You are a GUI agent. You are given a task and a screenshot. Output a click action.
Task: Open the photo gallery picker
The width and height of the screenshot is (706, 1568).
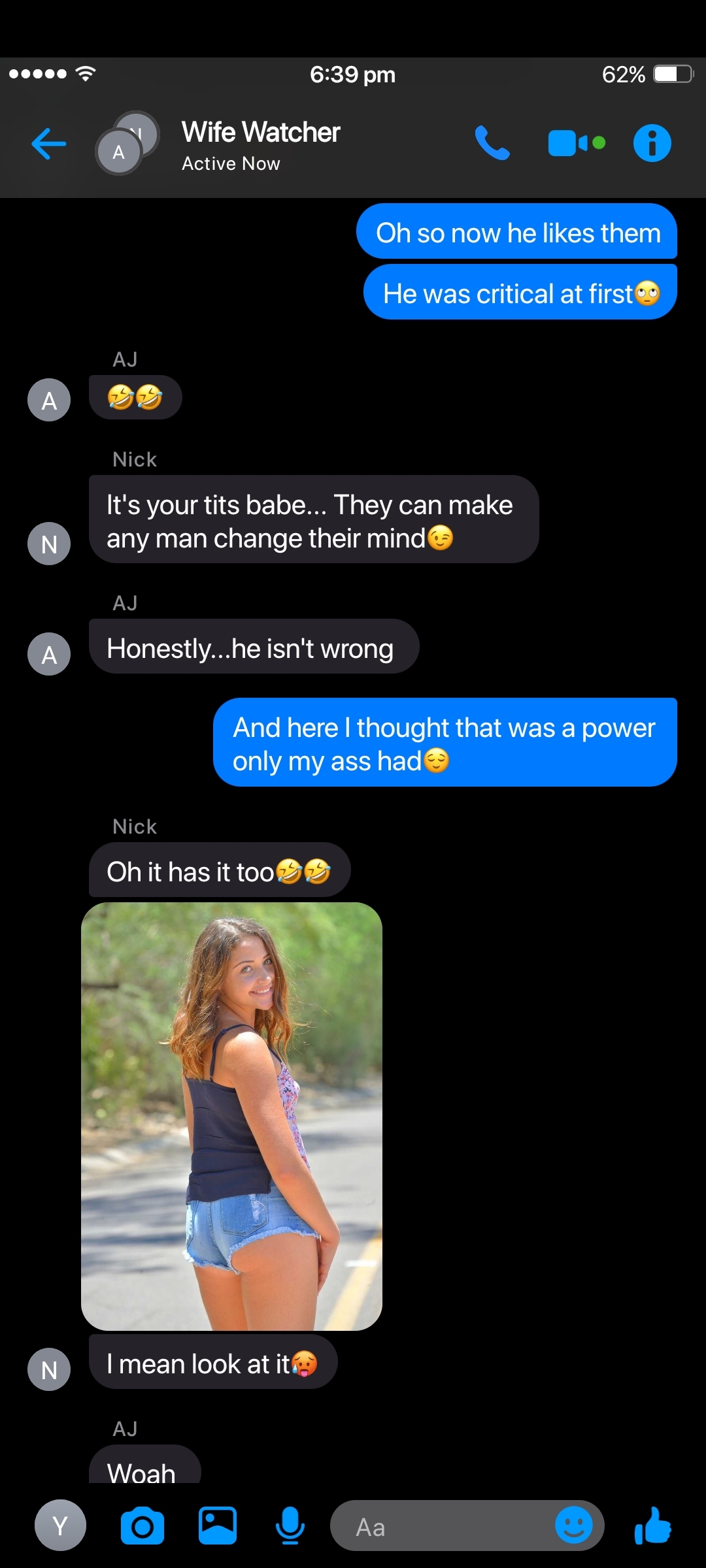tap(218, 1526)
